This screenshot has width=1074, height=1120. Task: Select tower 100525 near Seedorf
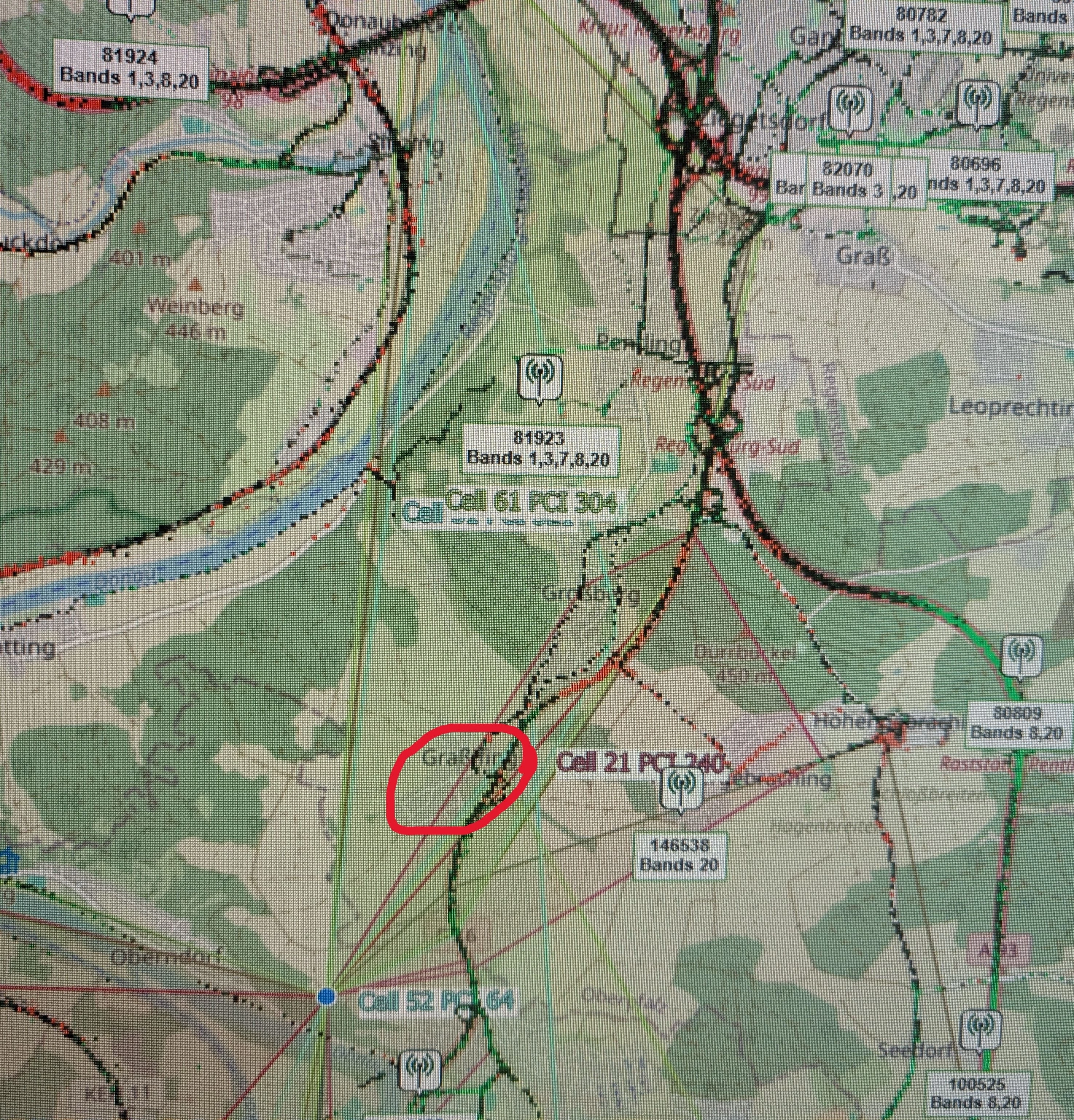click(980, 1031)
